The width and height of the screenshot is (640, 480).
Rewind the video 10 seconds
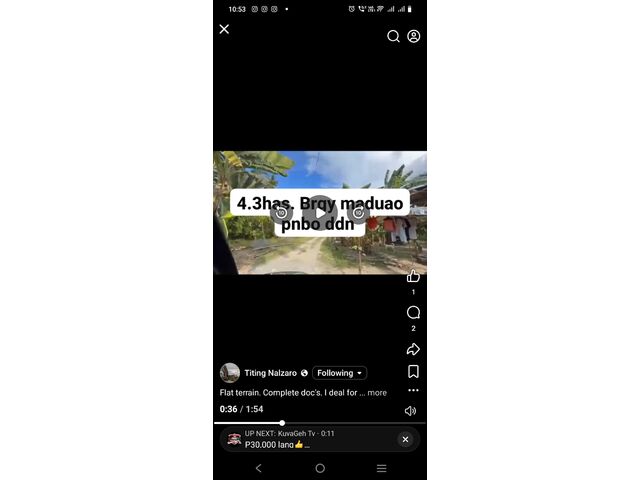coord(281,212)
